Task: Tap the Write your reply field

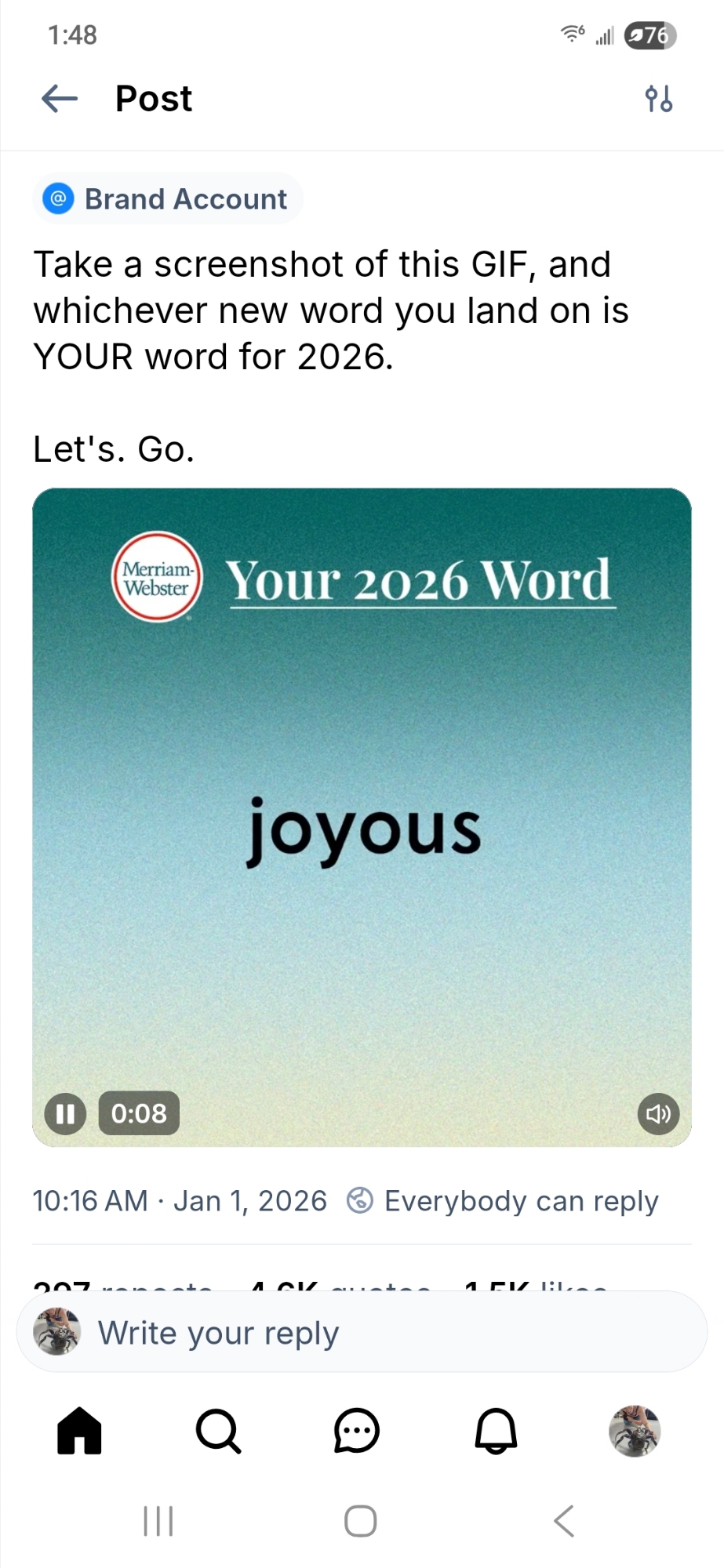Action: pyautogui.click(x=362, y=1333)
